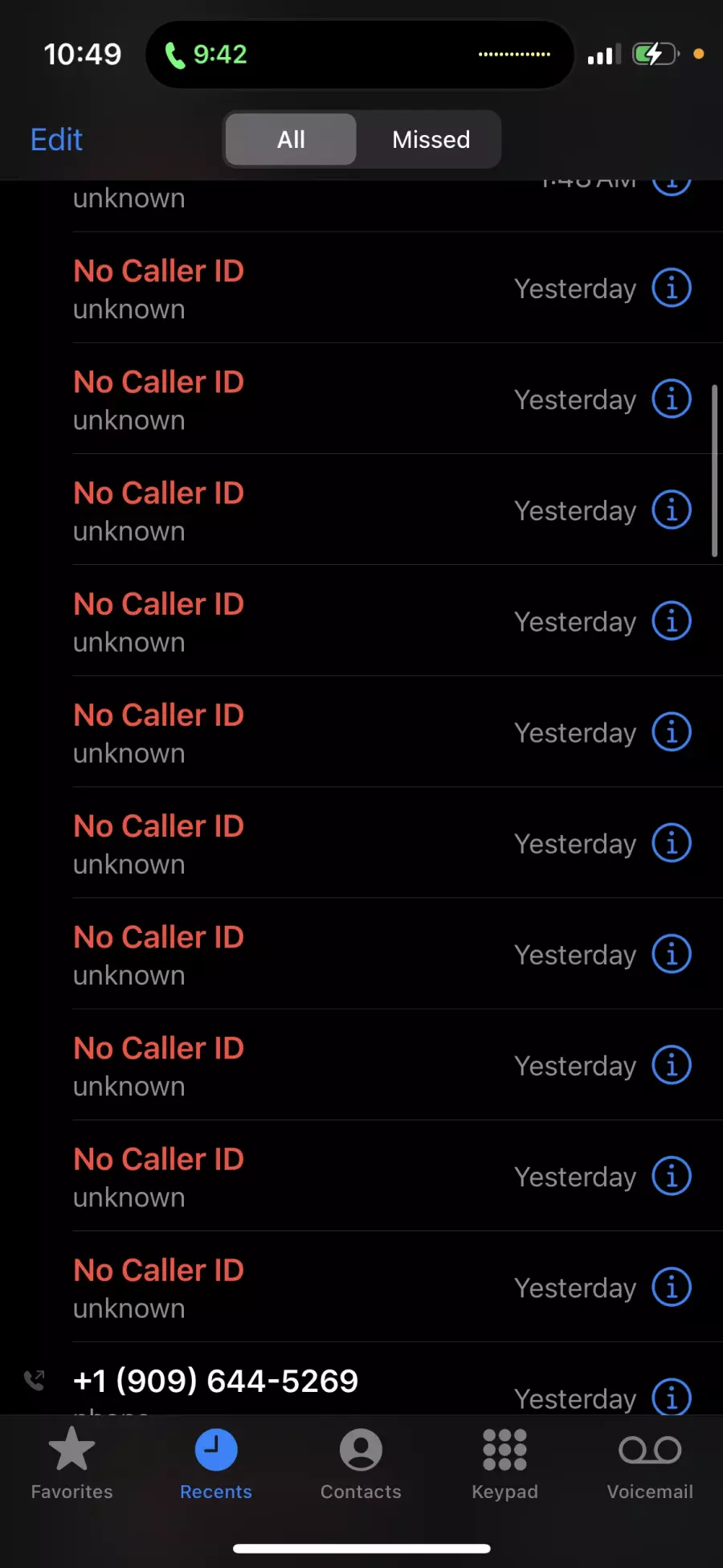723x1568 pixels.
Task: Show all recent calls
Action: 291,140
